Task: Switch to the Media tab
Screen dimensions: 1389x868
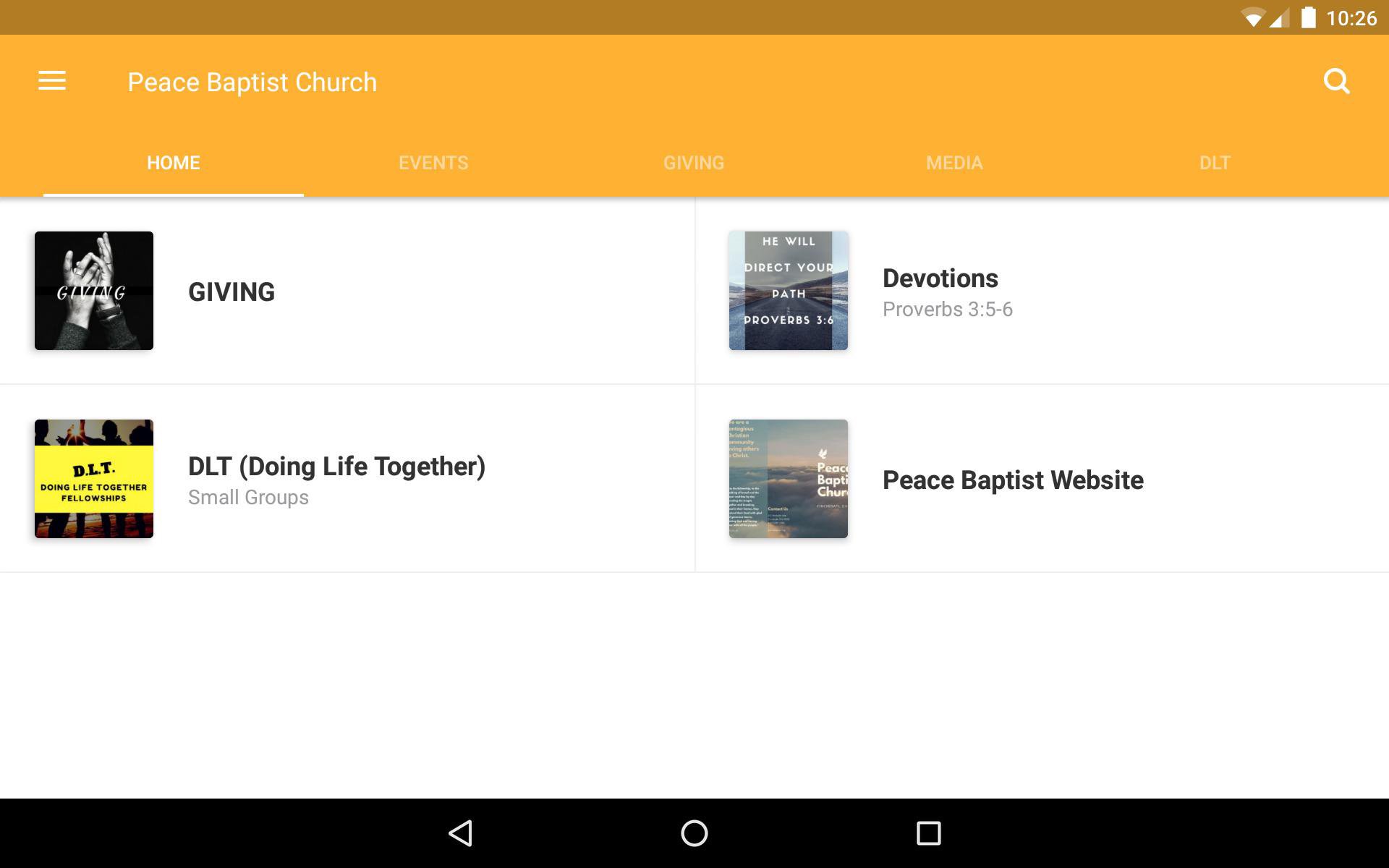Action: 954,163
